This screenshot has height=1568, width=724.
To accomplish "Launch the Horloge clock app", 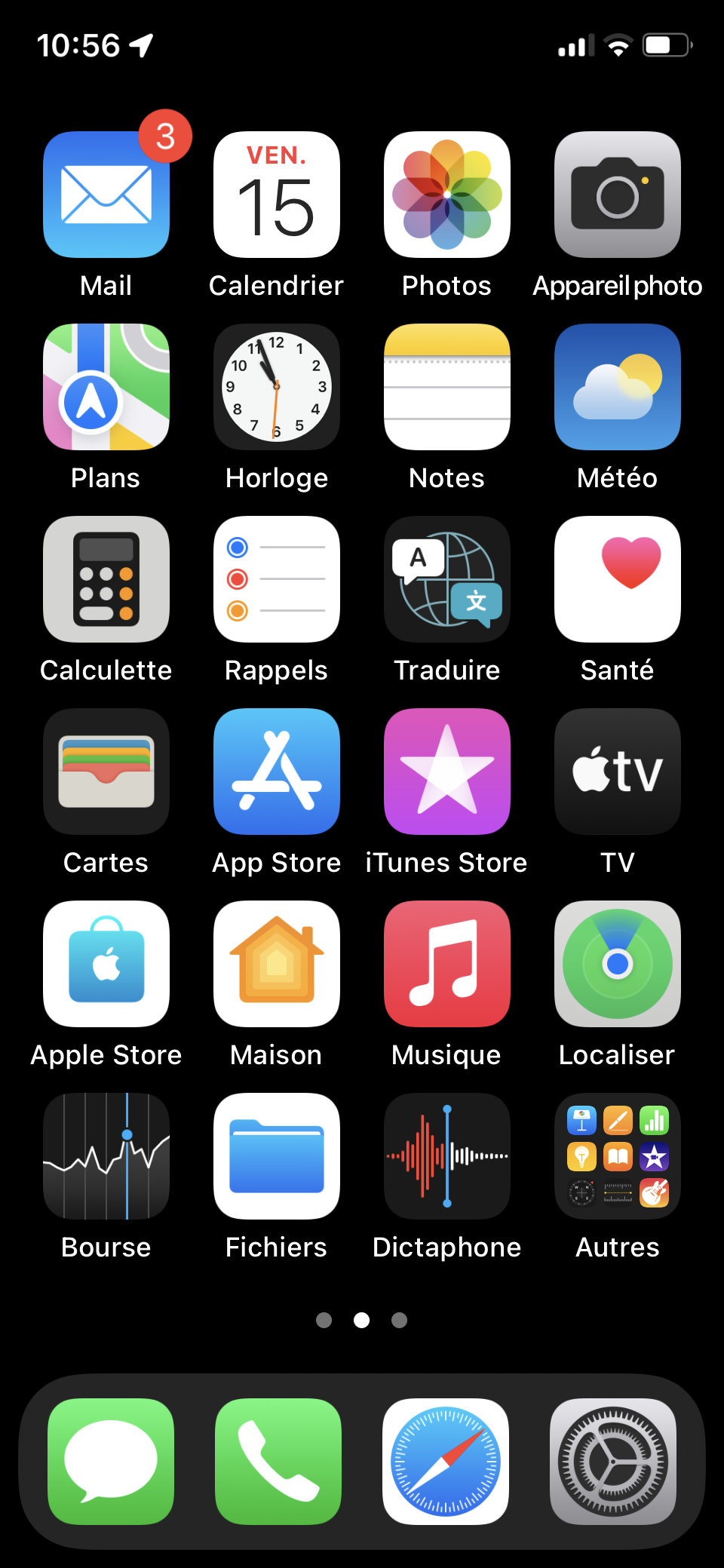I will click(277, 387).
